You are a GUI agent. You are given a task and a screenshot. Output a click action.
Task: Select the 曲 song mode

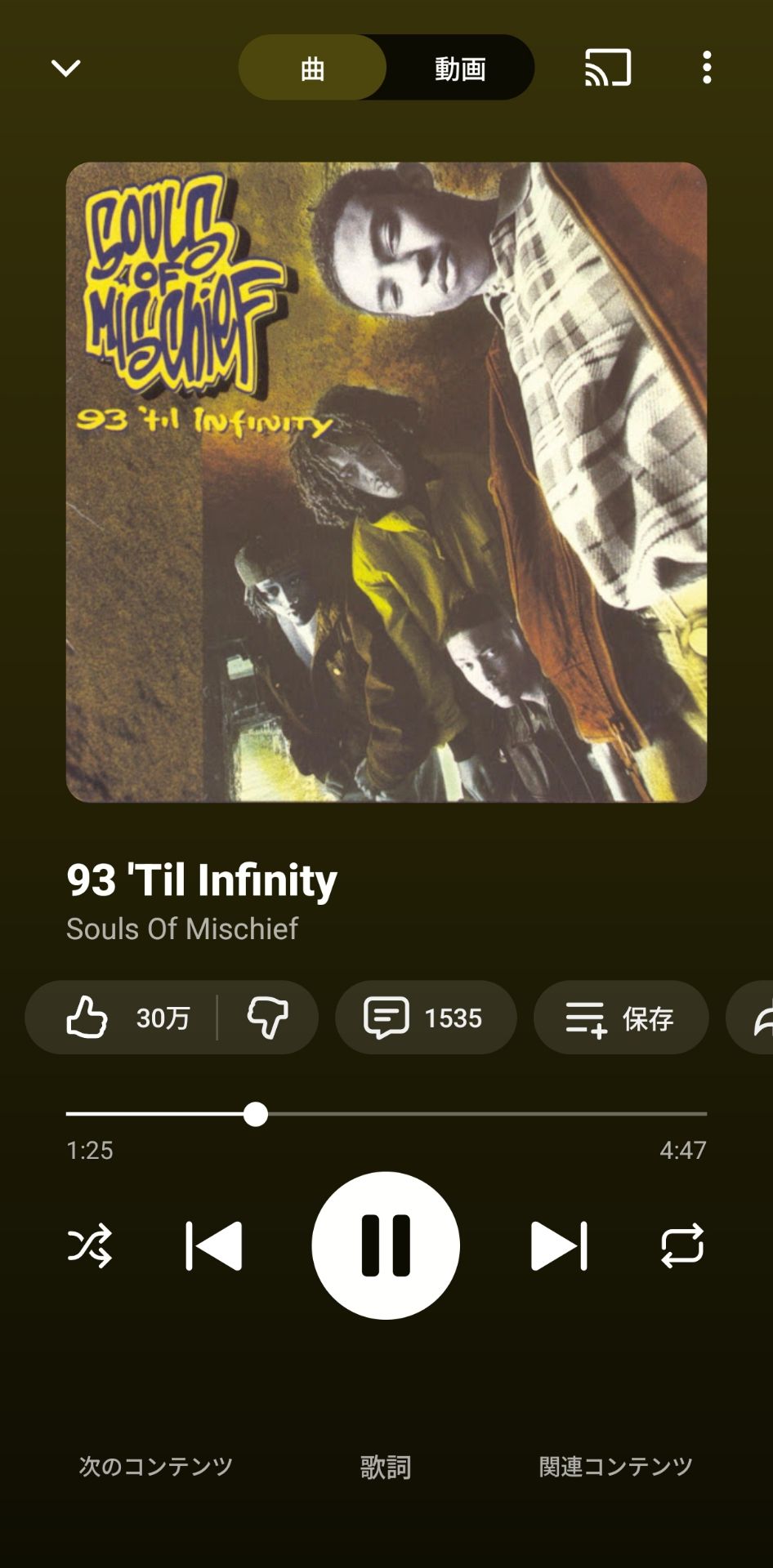(312, 68)
